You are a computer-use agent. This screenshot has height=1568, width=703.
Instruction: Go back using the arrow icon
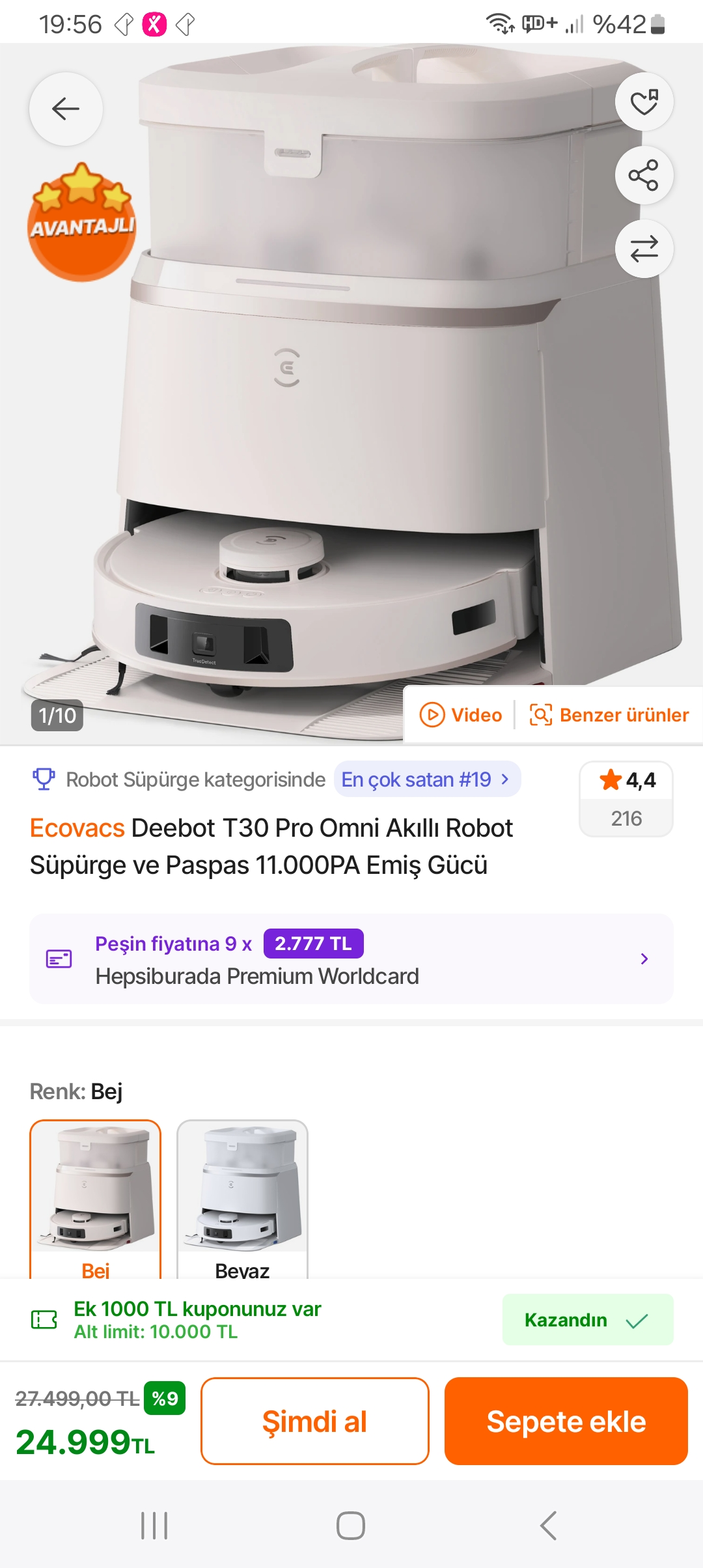point(66,109)
